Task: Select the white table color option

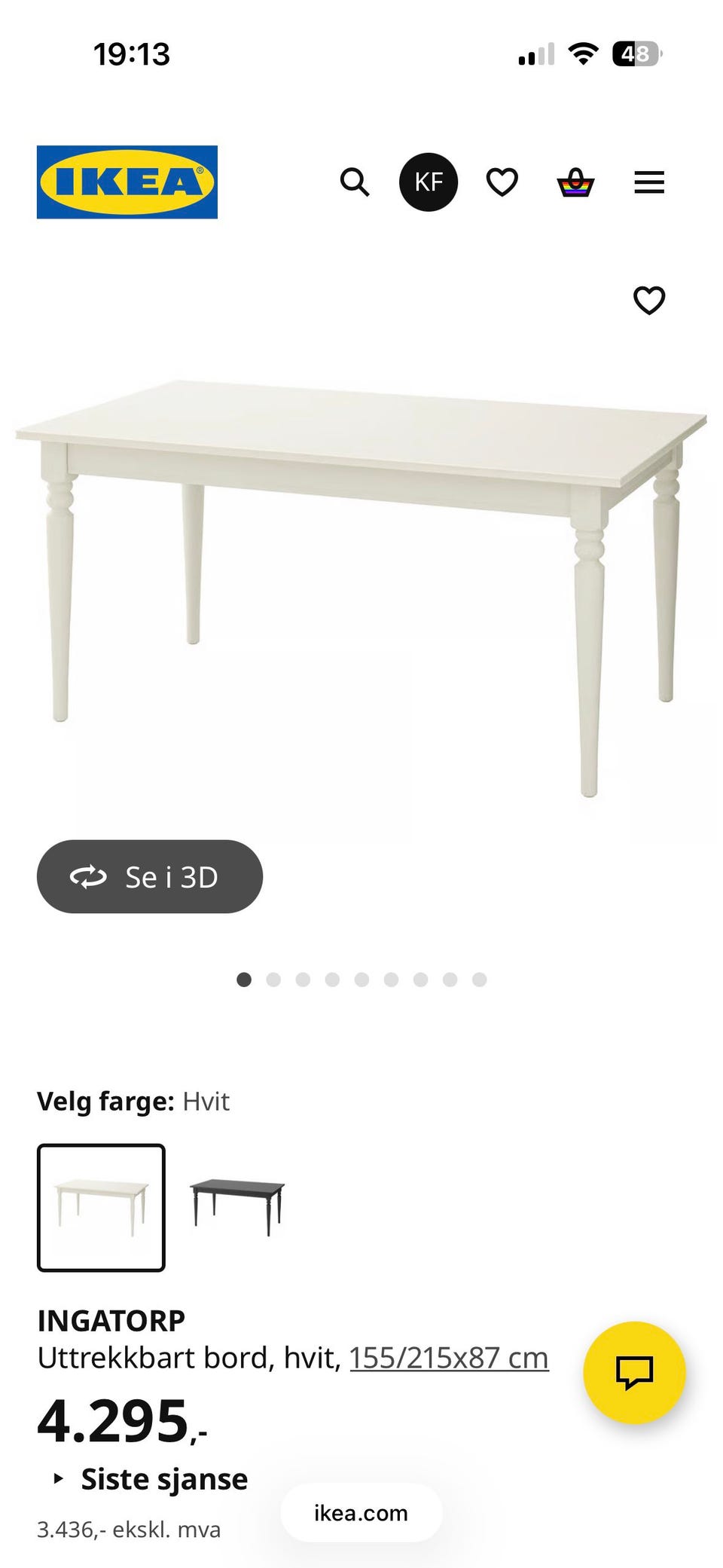Action: point(101,1208)
